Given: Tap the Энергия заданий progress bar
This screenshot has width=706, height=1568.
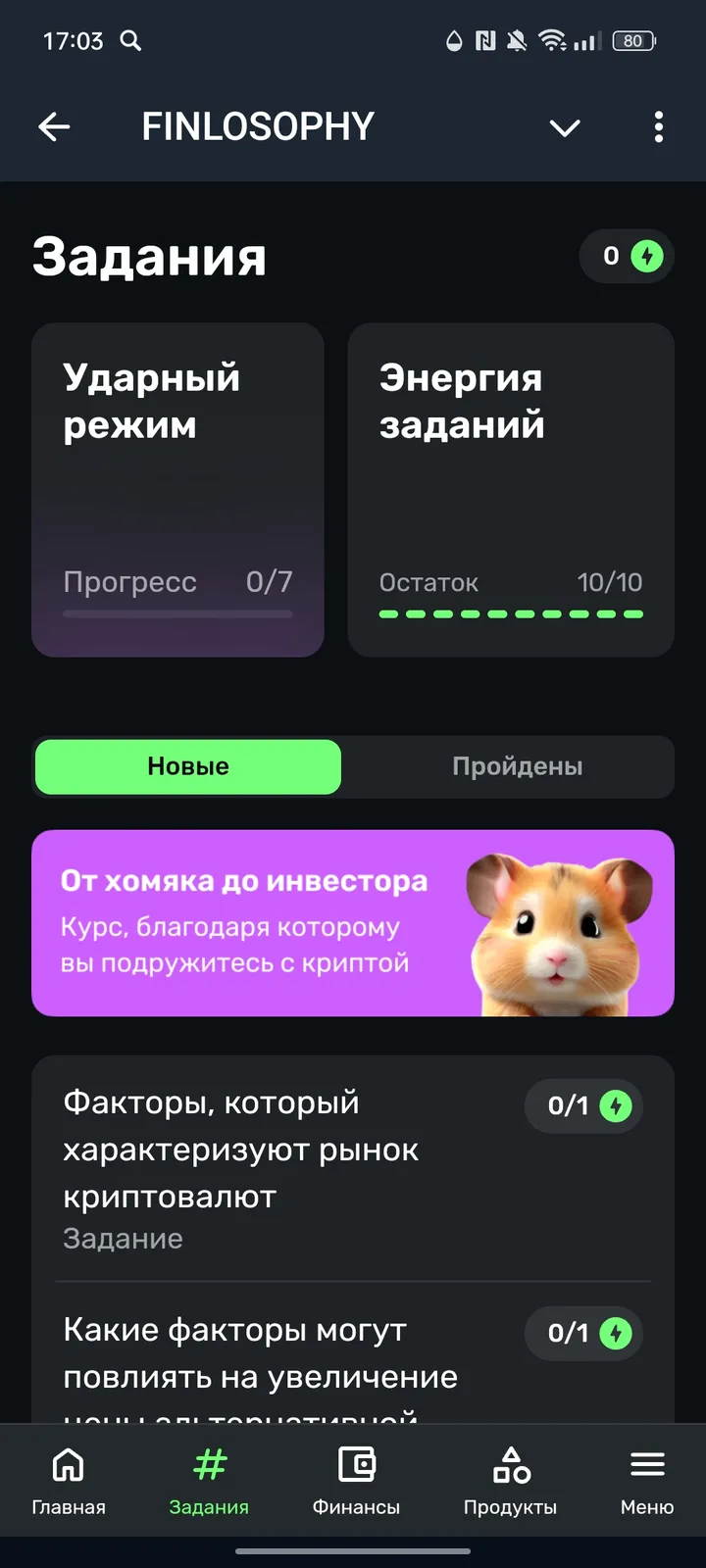Looking at the screenshot, I should tap(510, 613).
